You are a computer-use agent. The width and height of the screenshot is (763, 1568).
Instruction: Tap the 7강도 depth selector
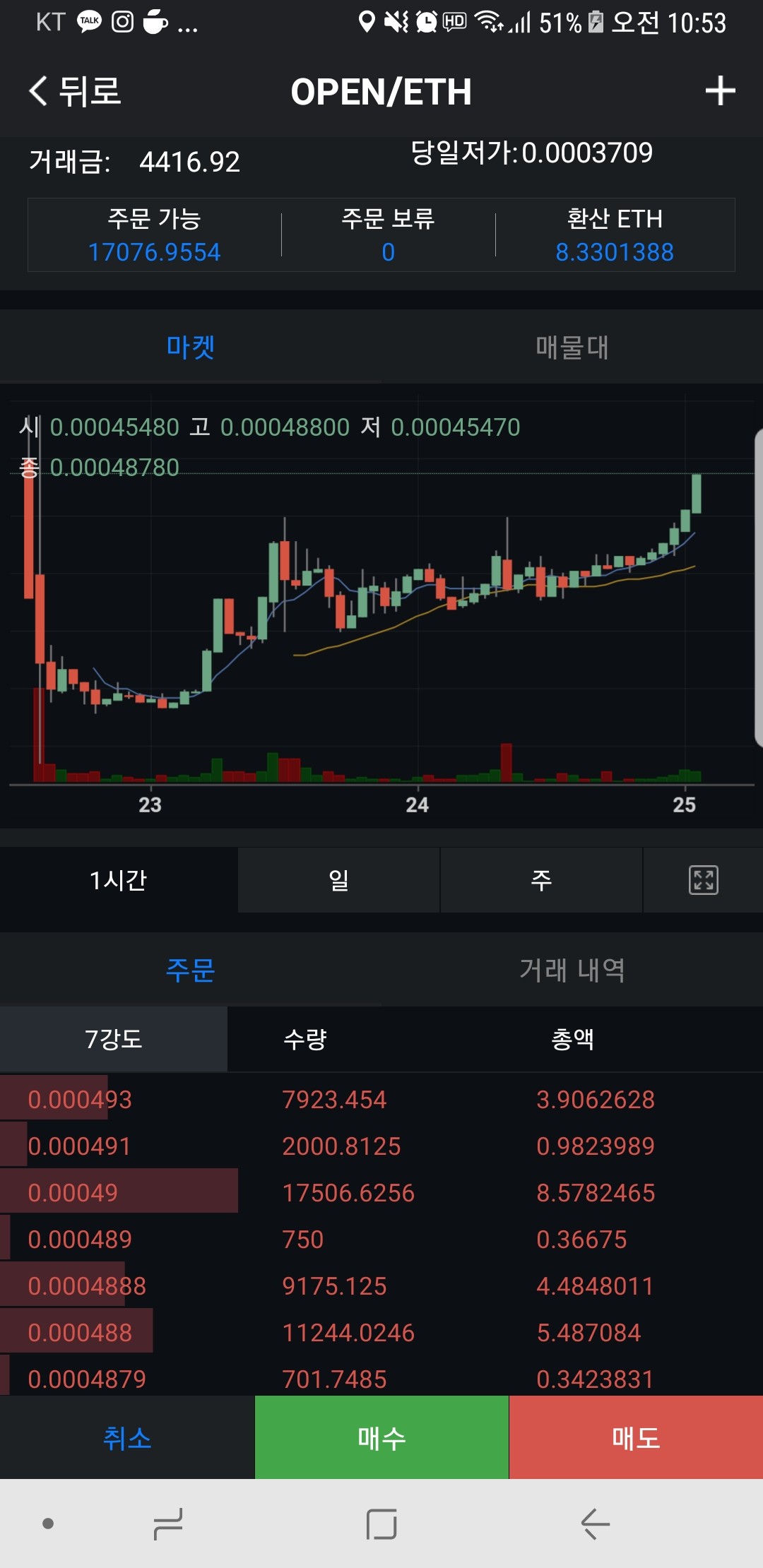(114, 1039)
